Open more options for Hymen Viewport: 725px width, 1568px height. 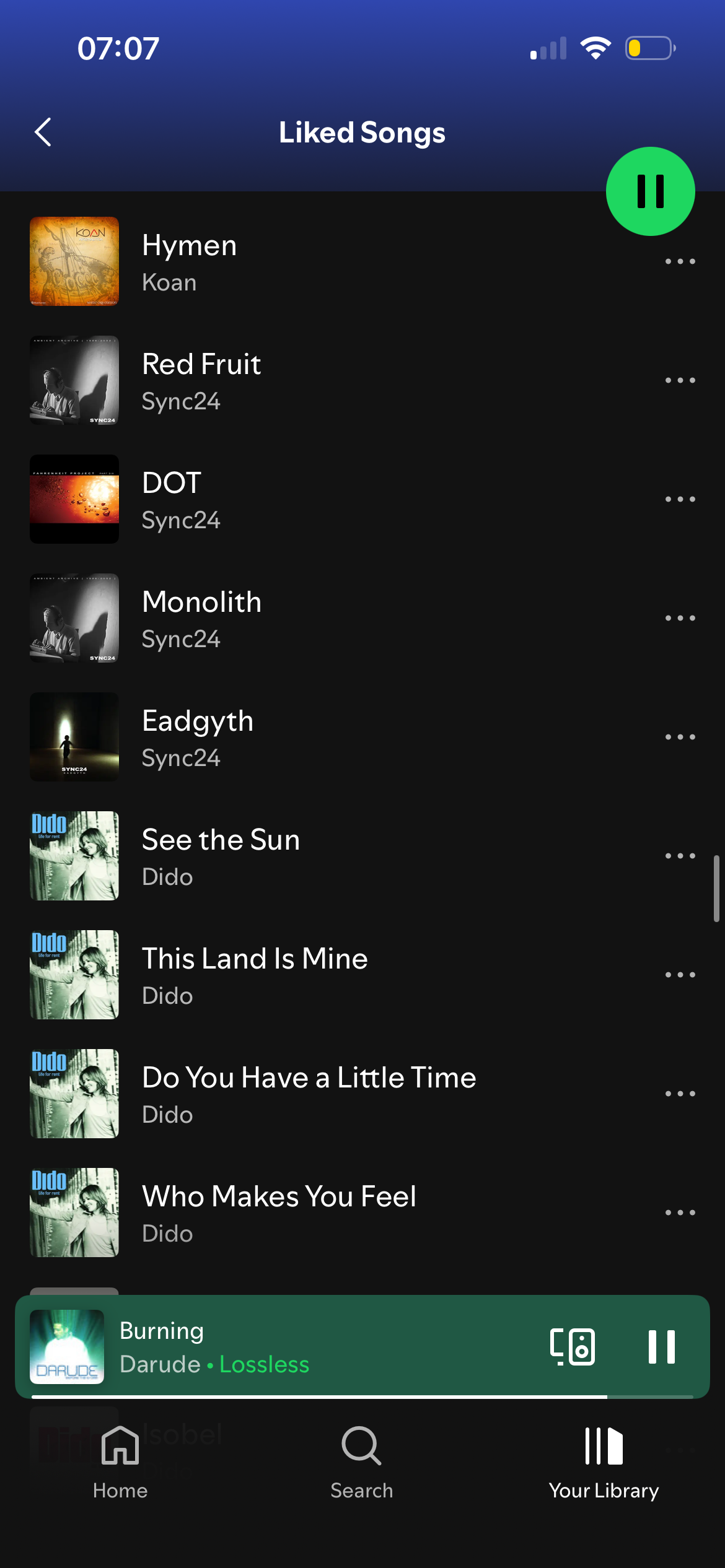tap(680, 262)
